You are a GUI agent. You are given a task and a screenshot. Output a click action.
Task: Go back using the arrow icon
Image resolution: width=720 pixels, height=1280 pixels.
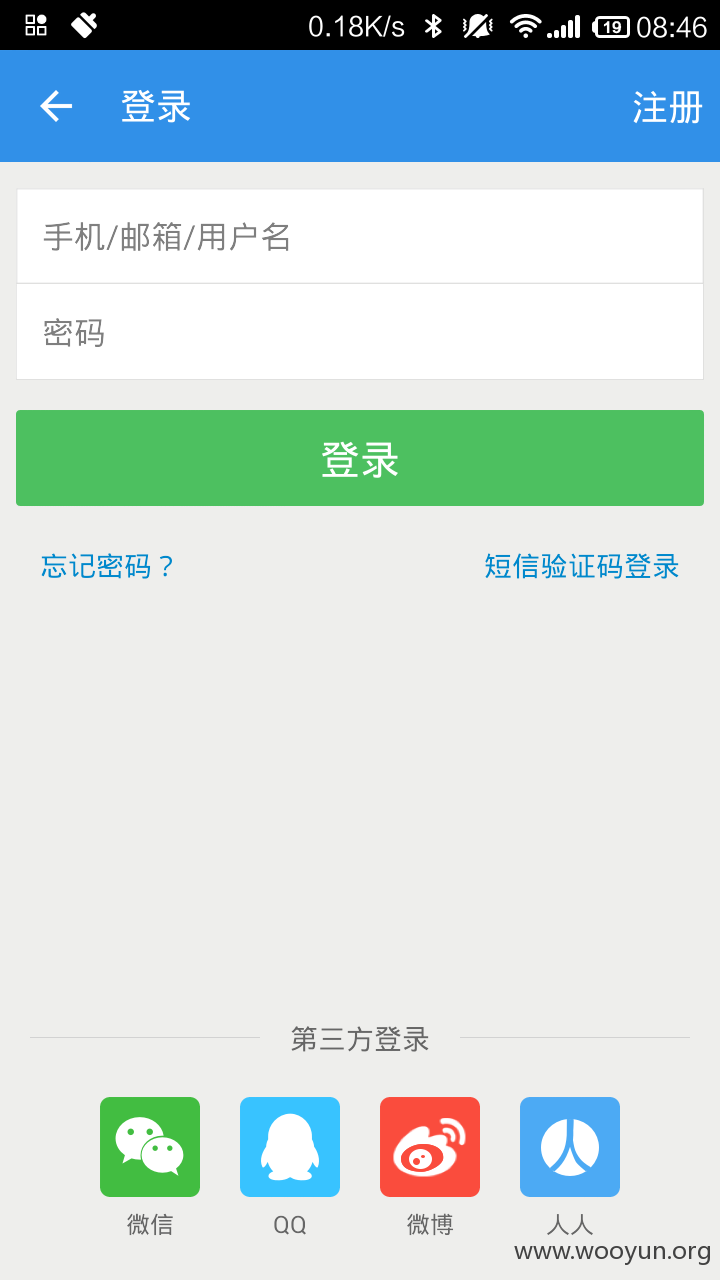(56, 106)
